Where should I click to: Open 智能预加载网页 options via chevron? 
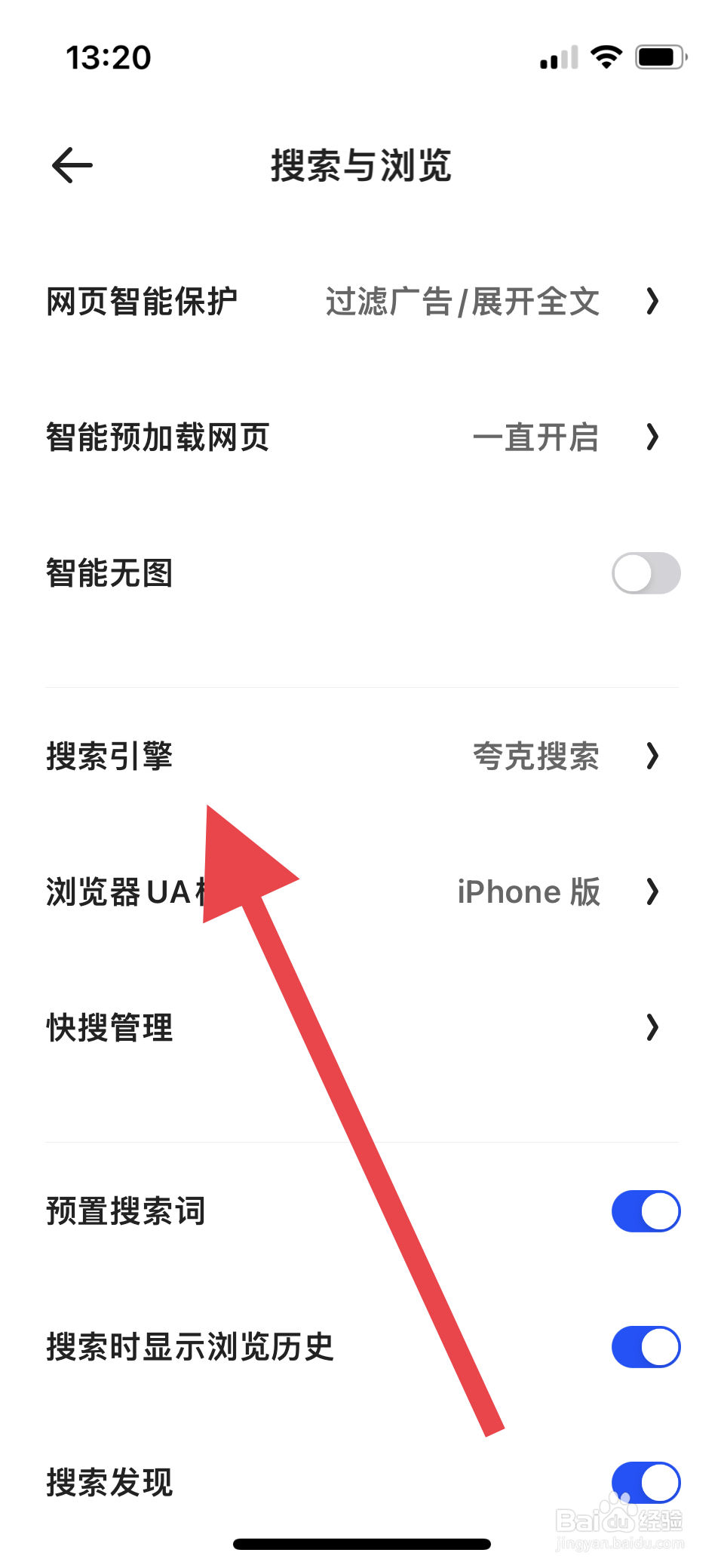(x=652, y=437)
